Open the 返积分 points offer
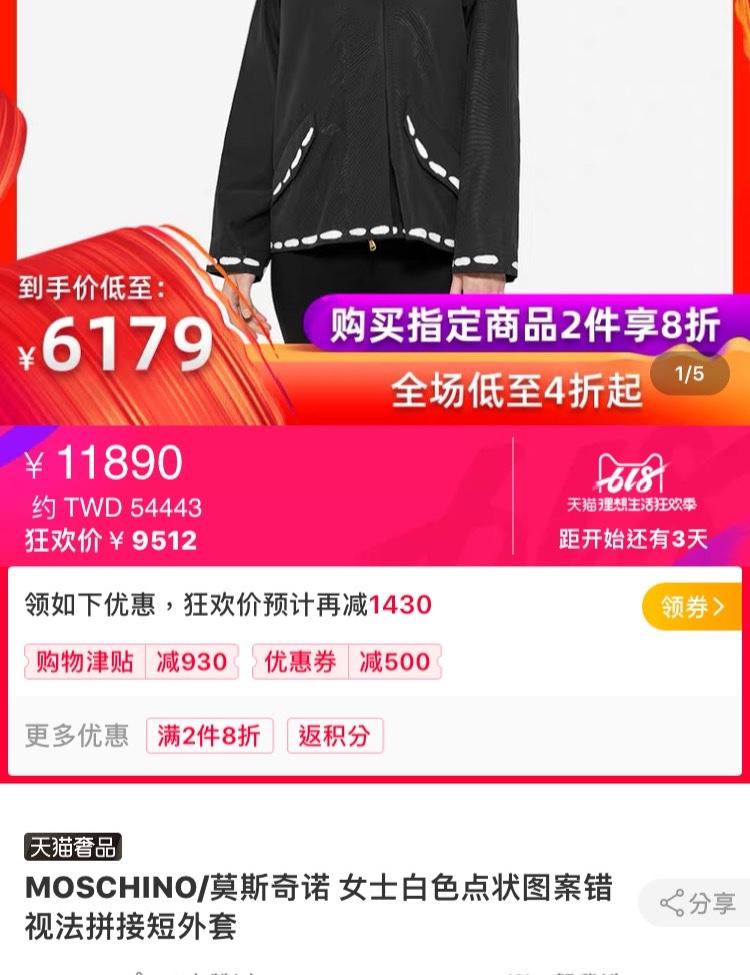 [x=335, y=736]
